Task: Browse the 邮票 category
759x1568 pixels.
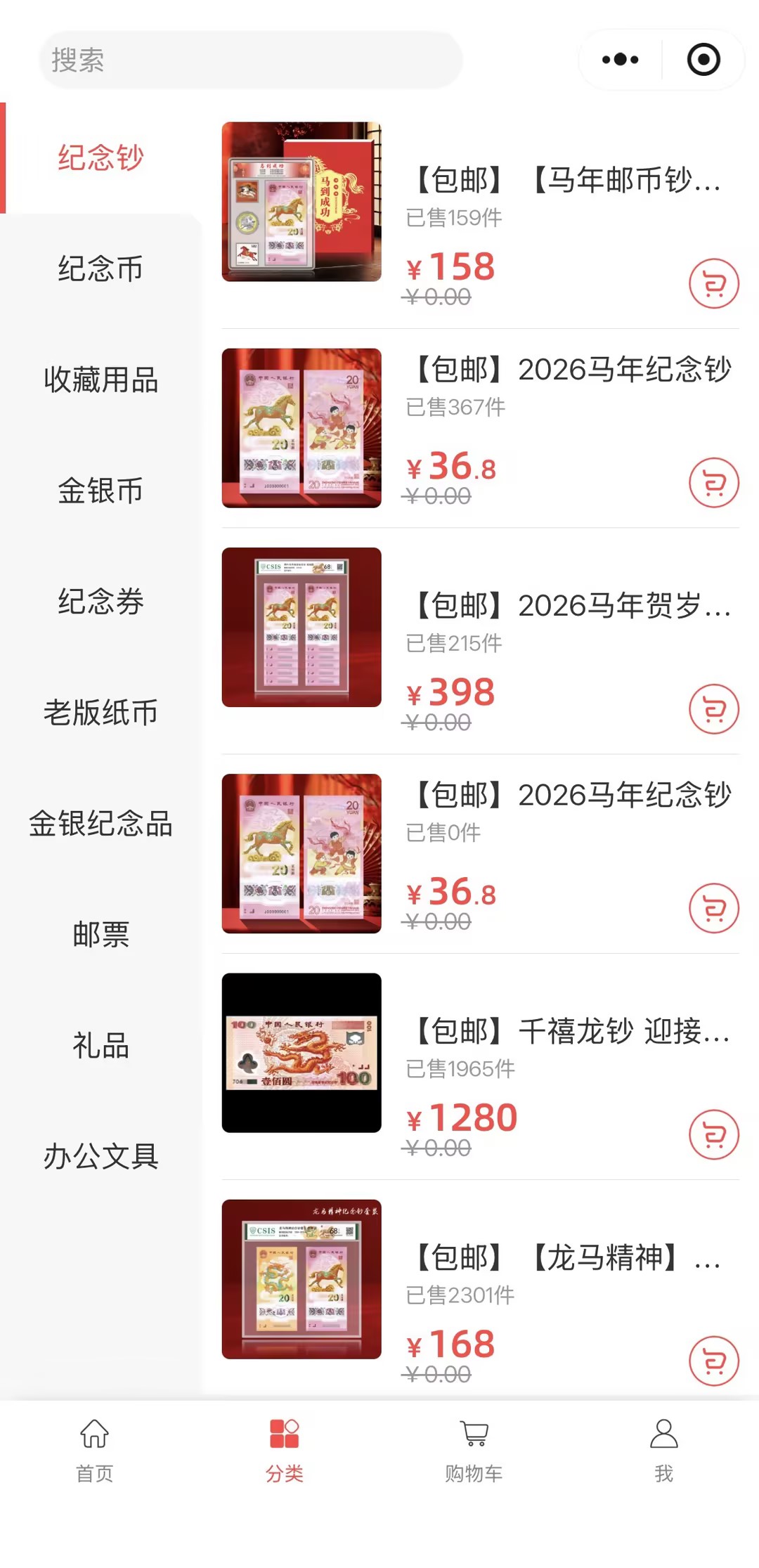Action: coord(100,935)
